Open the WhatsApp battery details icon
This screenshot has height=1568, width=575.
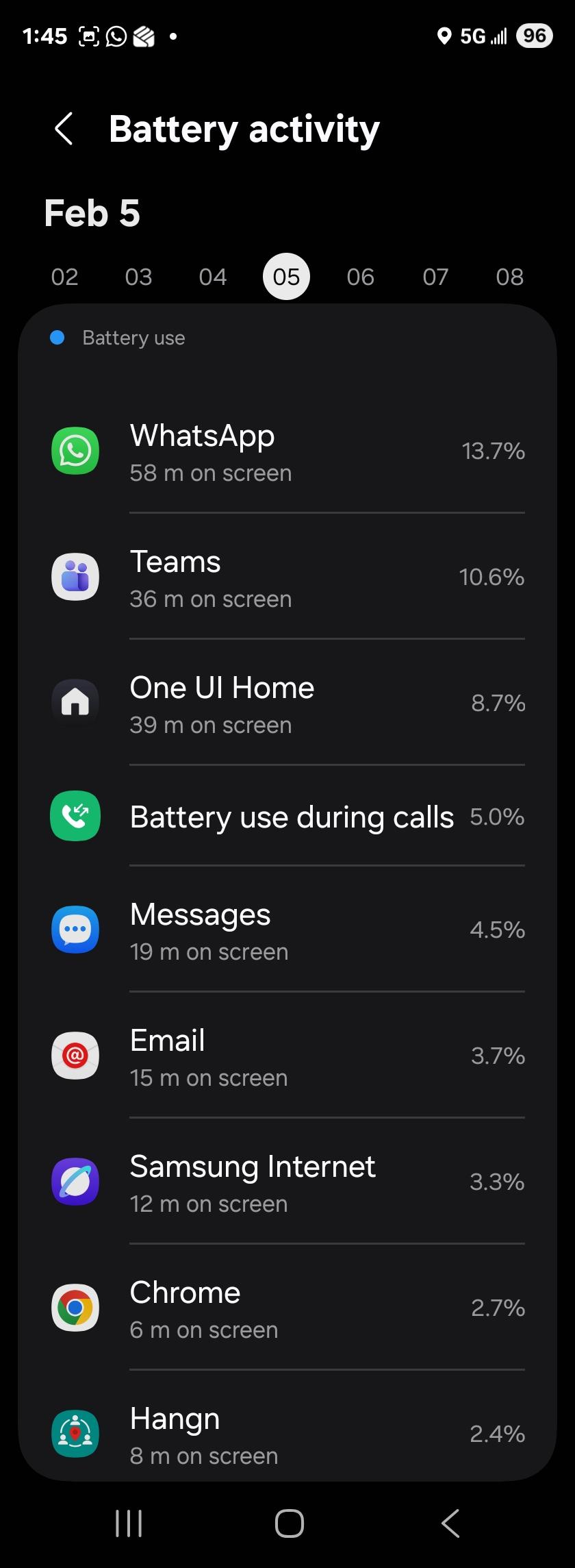click(x=75, y=451)
